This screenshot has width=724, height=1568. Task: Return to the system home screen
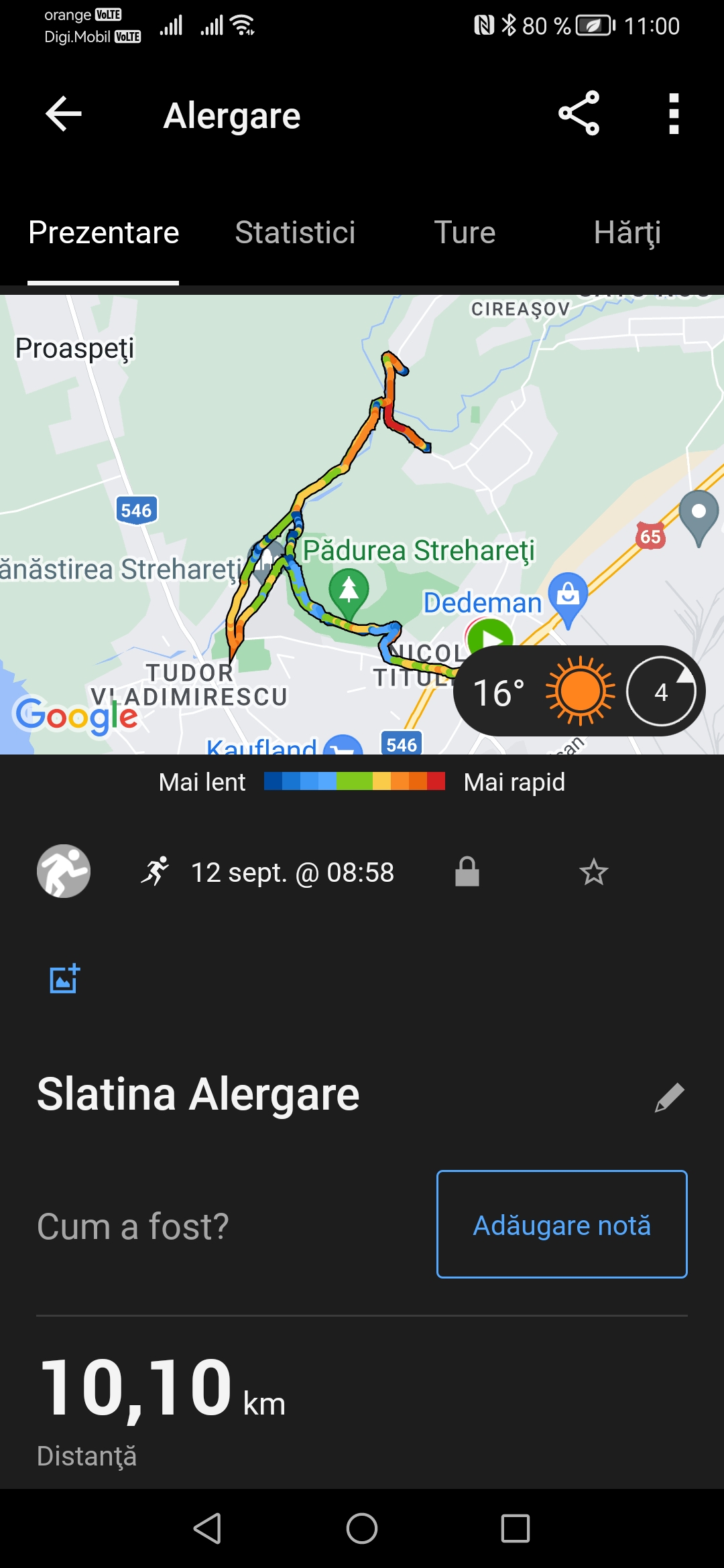tap(362, 1528)
